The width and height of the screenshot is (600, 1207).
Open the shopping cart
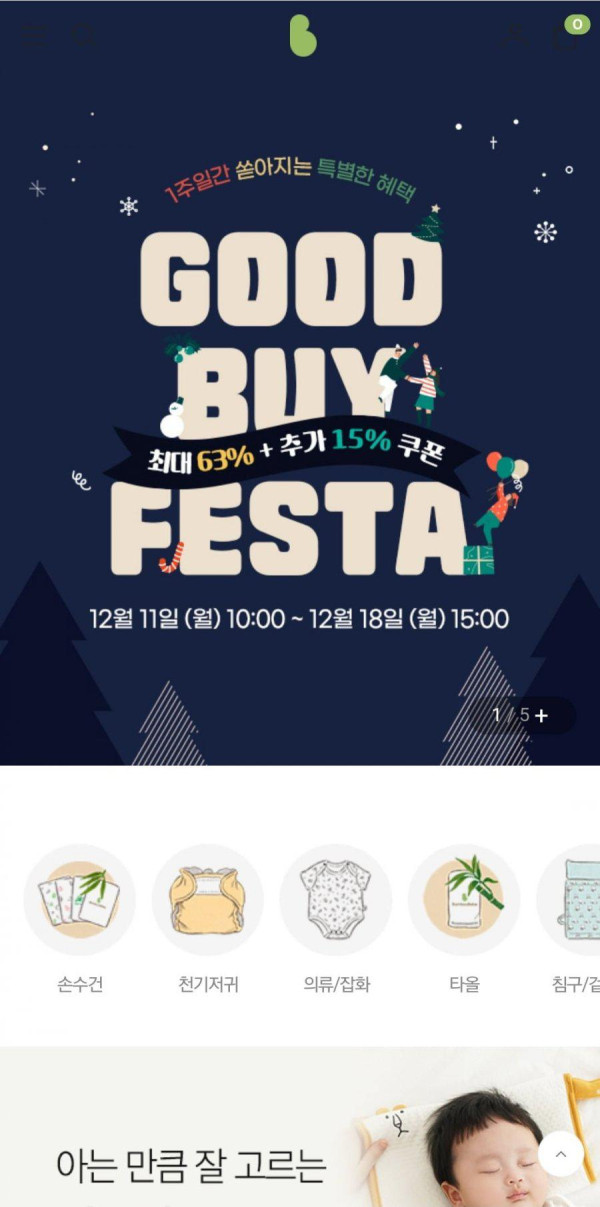click(565, 36)
